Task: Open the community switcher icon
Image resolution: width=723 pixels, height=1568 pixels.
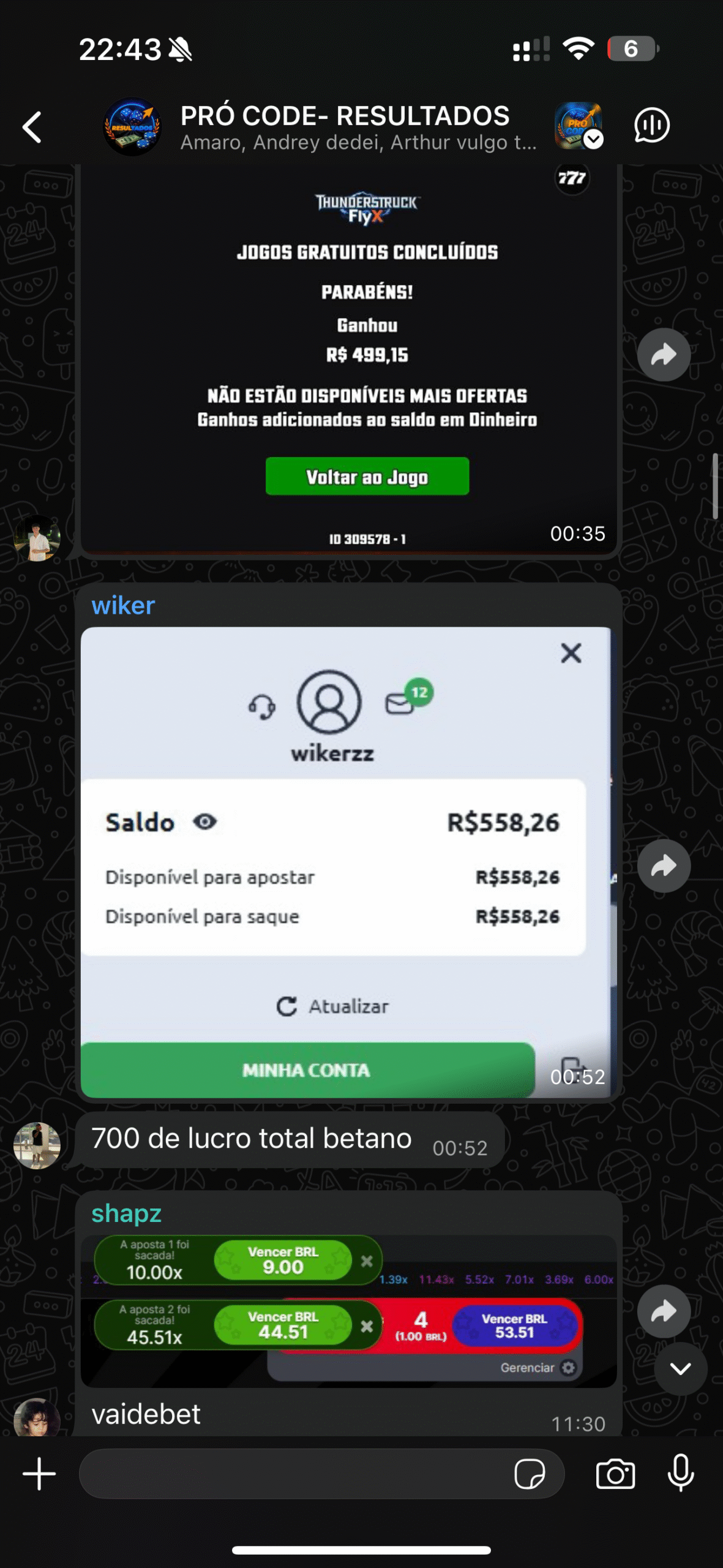Action: tap(579, 126)
